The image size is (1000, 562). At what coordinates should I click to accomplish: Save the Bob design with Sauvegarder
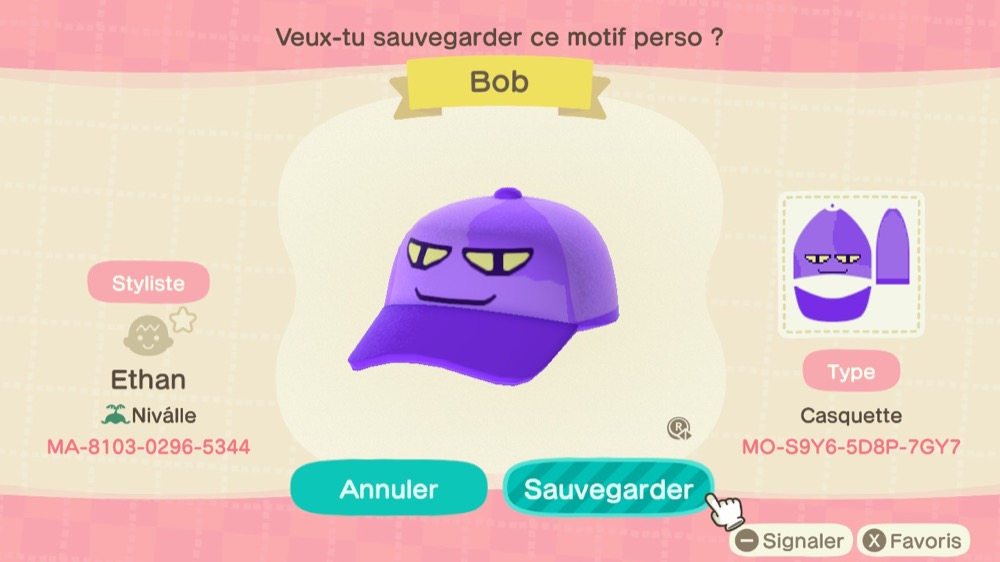(x=608, y=489)
